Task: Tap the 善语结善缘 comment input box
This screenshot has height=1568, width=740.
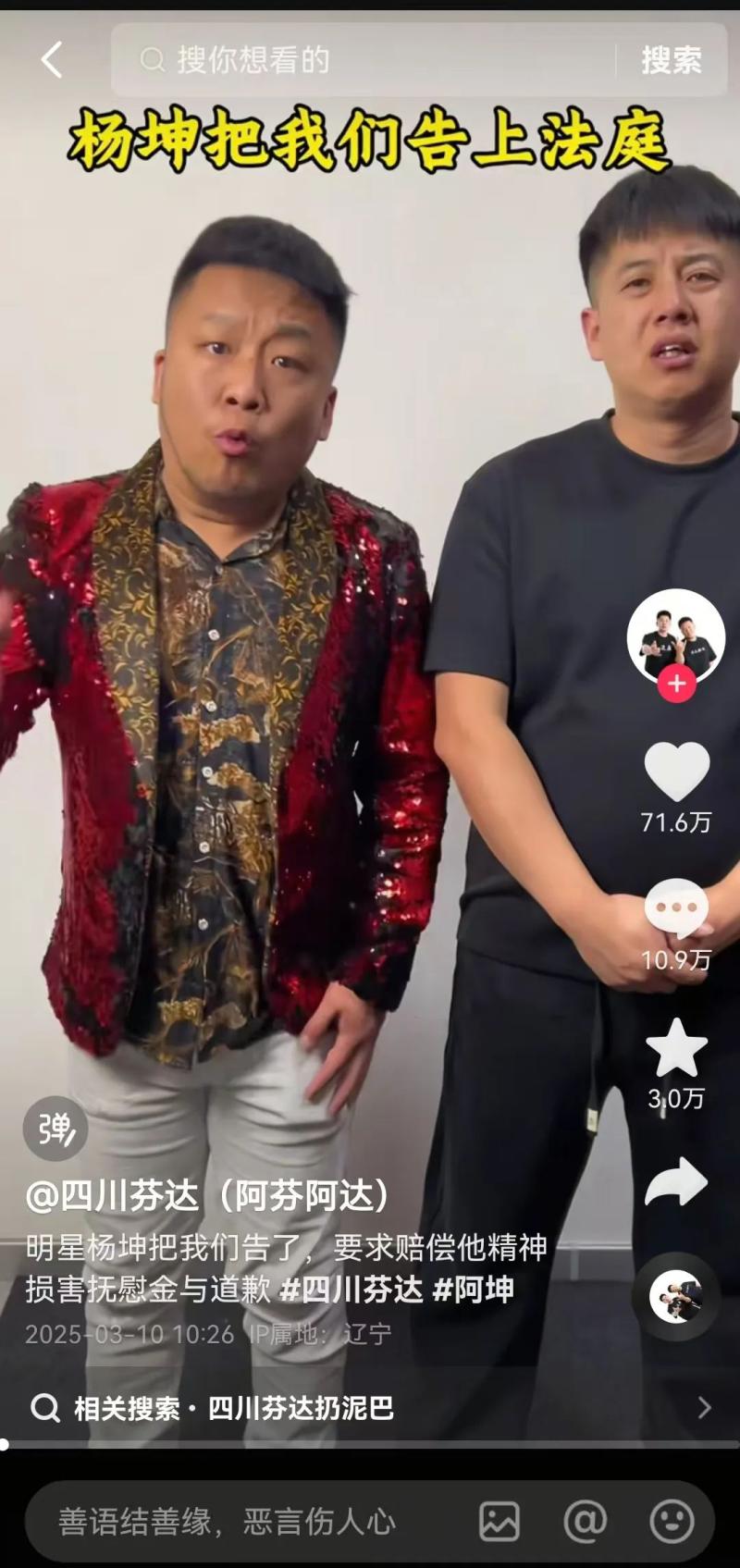Action: pyautogui.click(x=240, y=1522)
